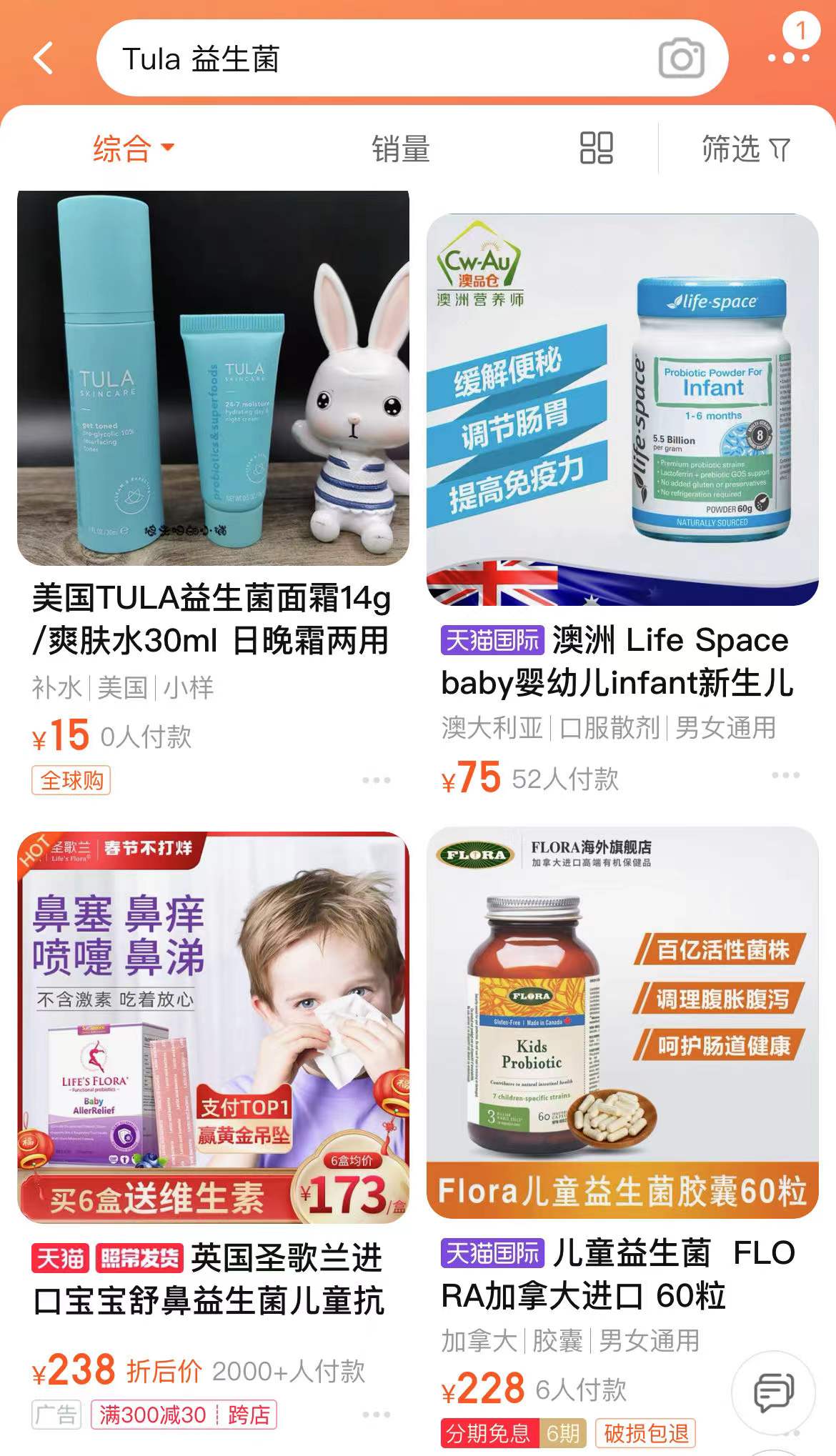Open the floating chat message button

coord(774,1392)
